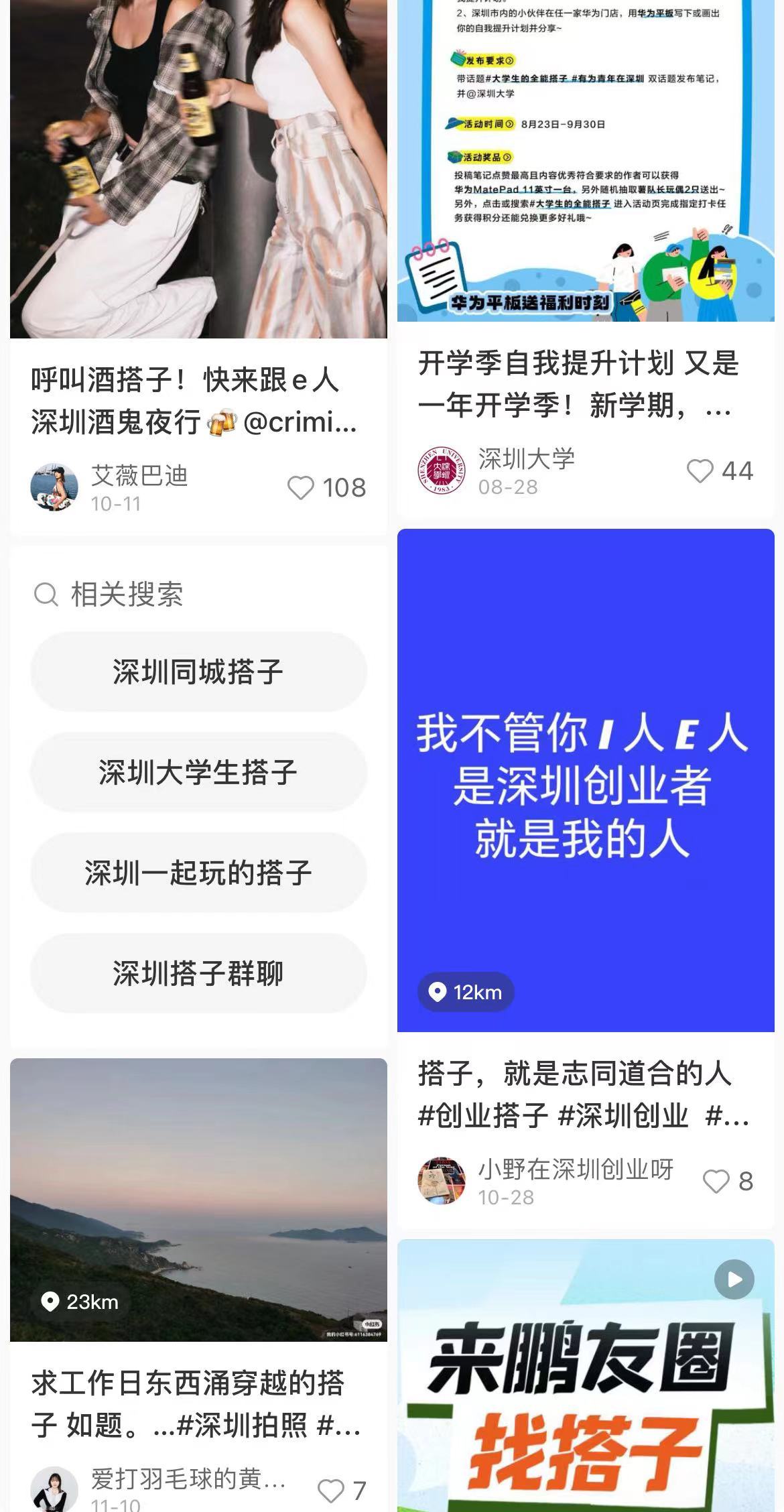The width and height of the screenshot is (784, 1512).
Task: Like the 深圳大学 post with 44 likes
Action: pyautogui.click(x=700, y=471)
